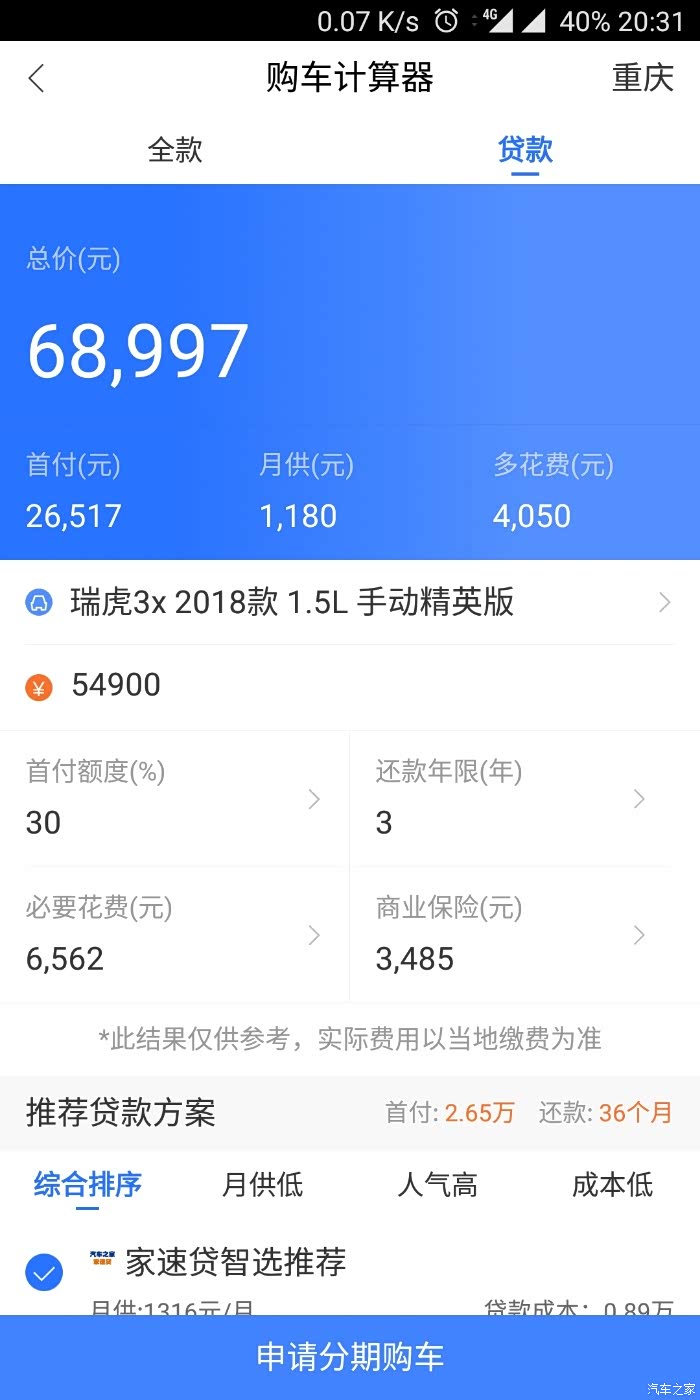Screen dimensions: 700x1400
Task: Toggle the 家速贷智选推荐 plan checkbox
Action: point(44,1273)
